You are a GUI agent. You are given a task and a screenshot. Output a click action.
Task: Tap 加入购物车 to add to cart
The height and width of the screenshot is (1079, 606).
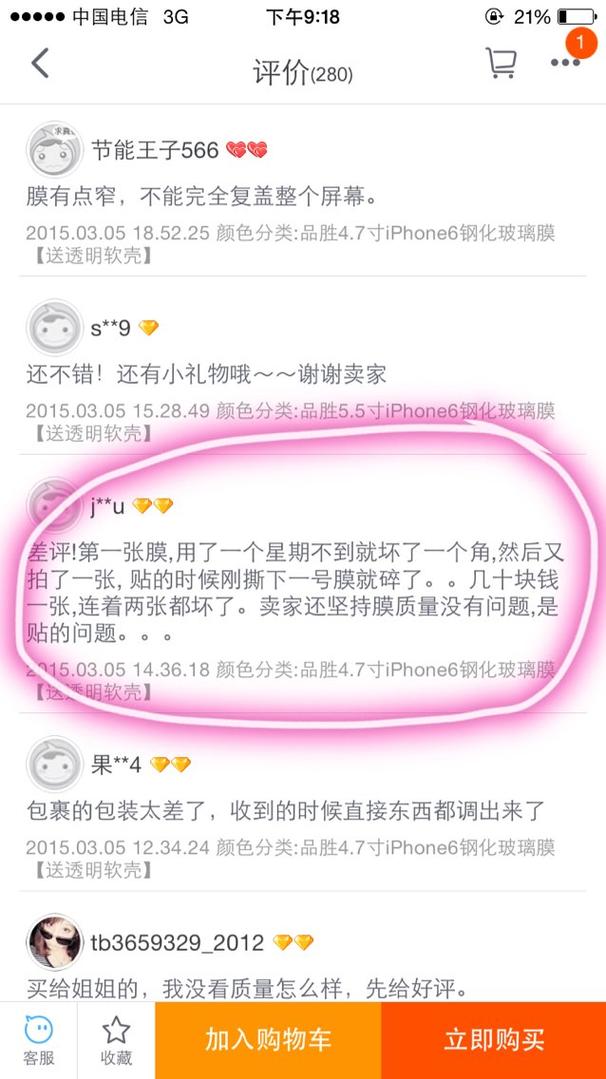point(268,1040)
